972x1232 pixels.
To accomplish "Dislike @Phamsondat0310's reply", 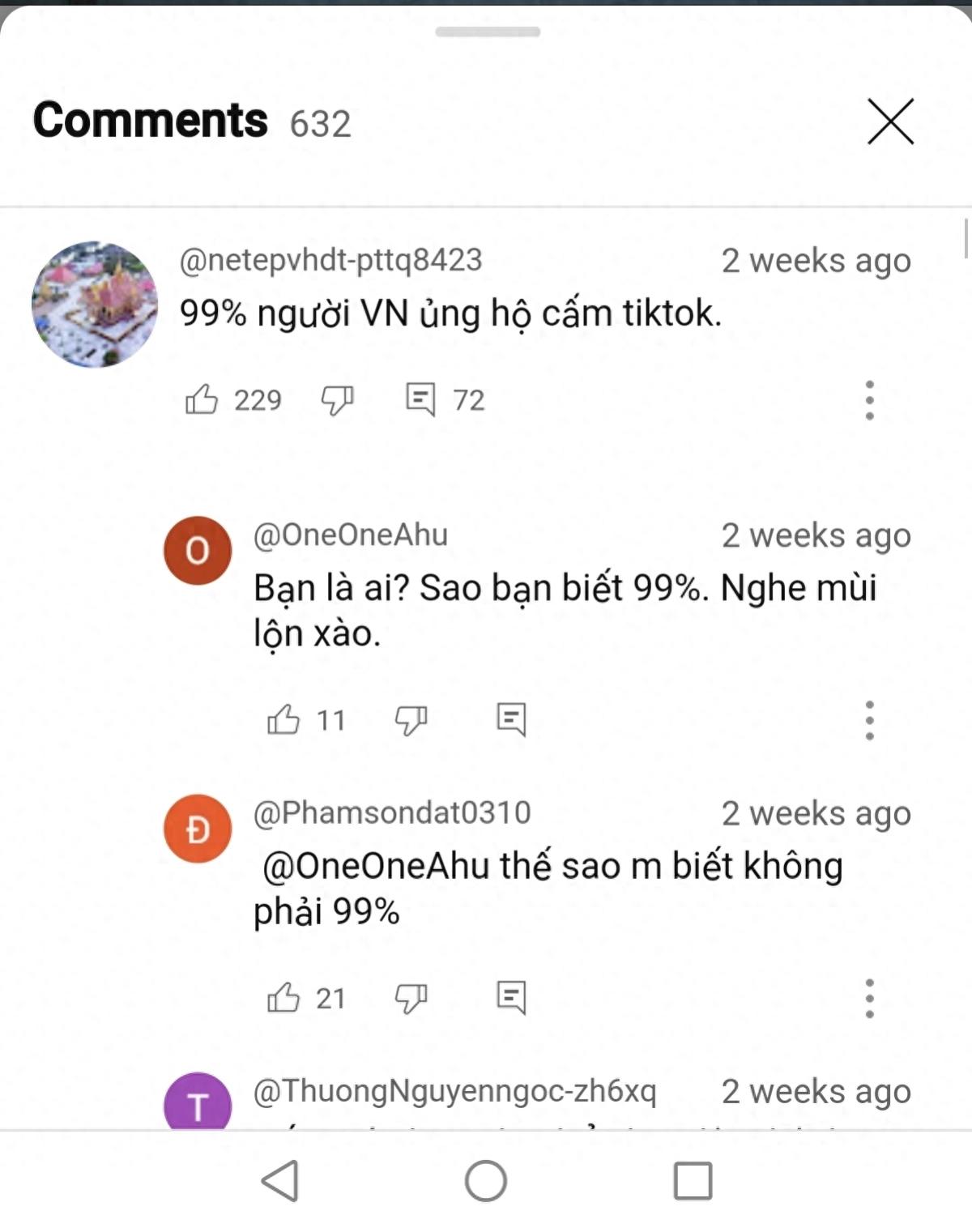I will pyautogui.click(x=411, y=999).
